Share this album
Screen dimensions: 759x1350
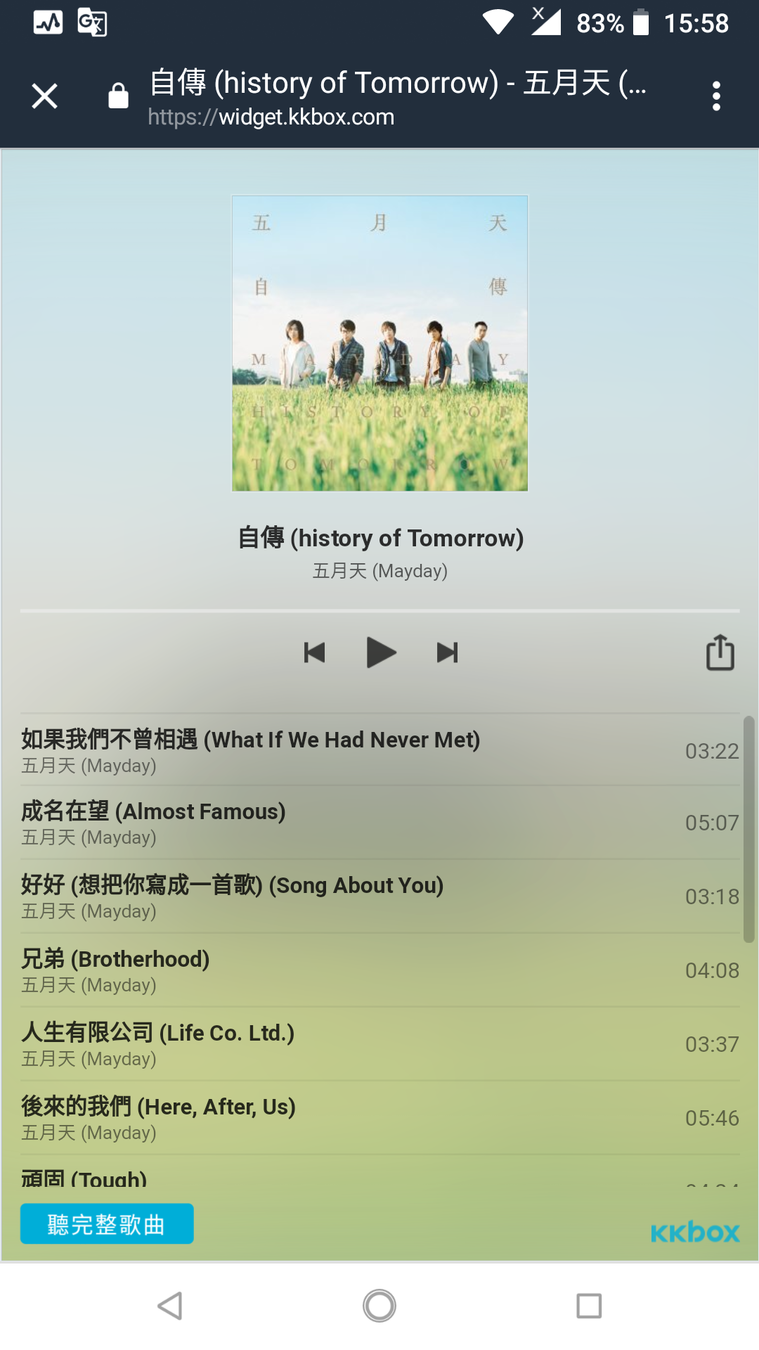(x=720, y=653)
